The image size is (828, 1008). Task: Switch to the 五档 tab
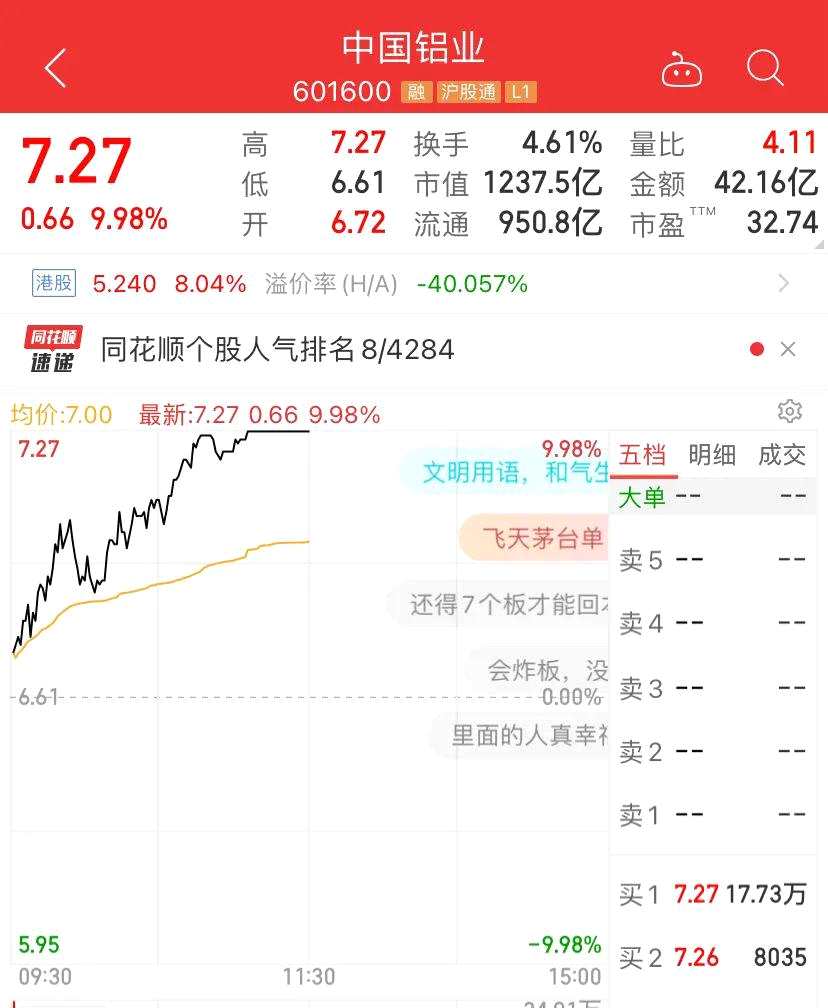(x=642, y=455)
